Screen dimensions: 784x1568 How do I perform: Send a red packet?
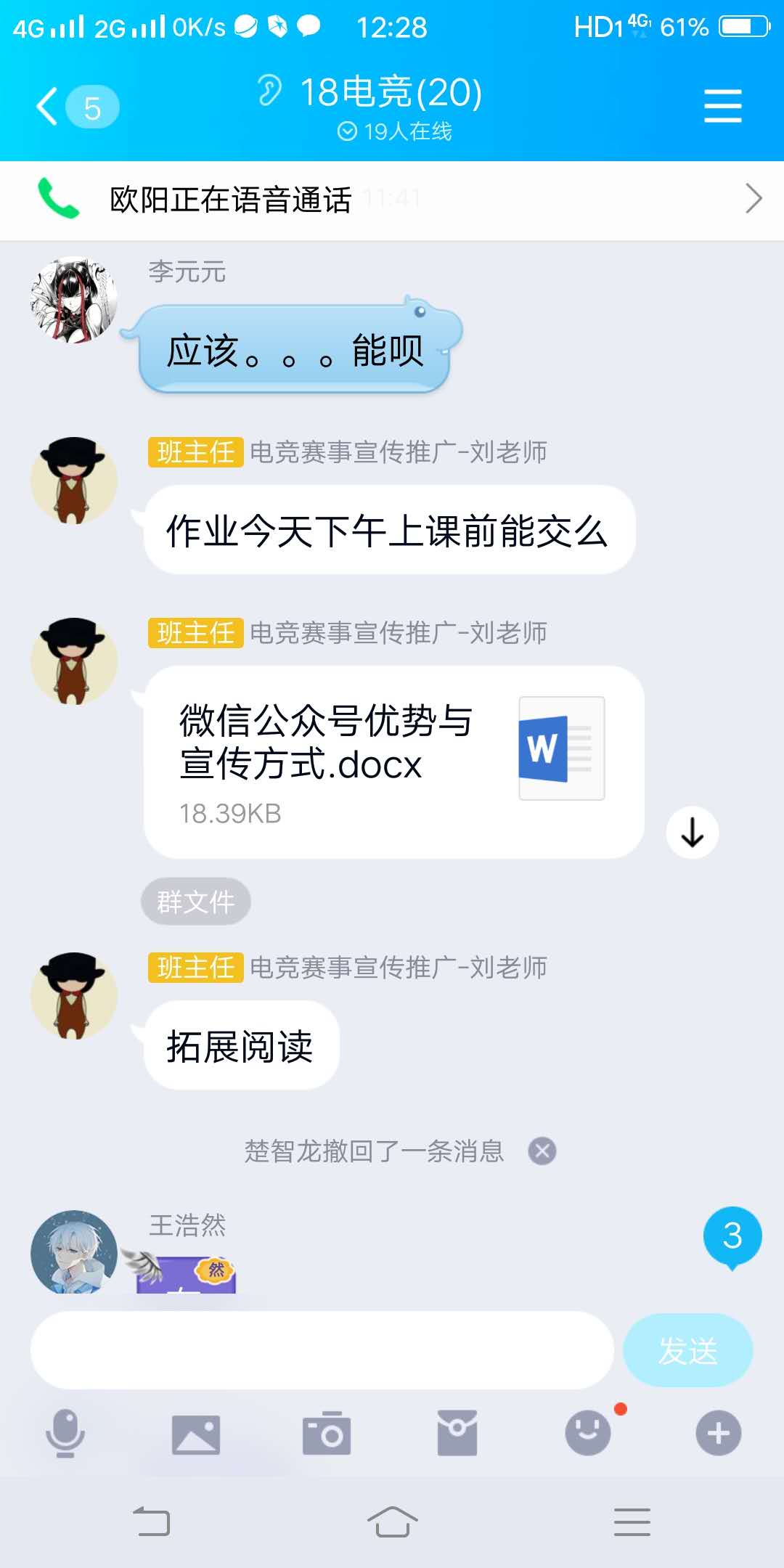pyautogui.click(x=457, y=1433)
